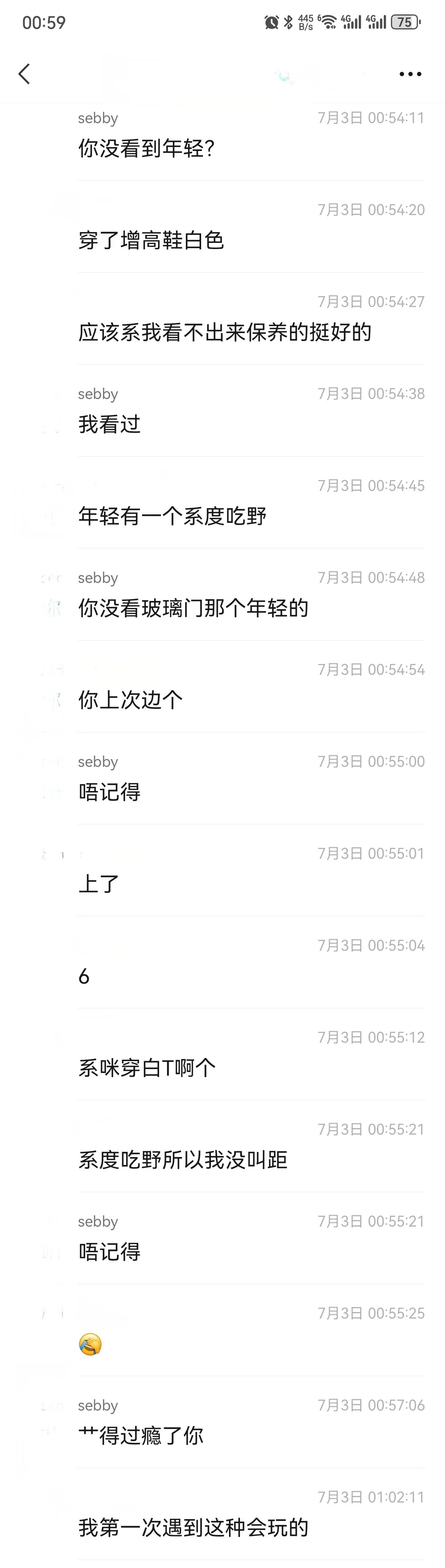Viewport: 445px width, 1568px height.
Task: Open the three-dot overflow menu
Action: 409,74
